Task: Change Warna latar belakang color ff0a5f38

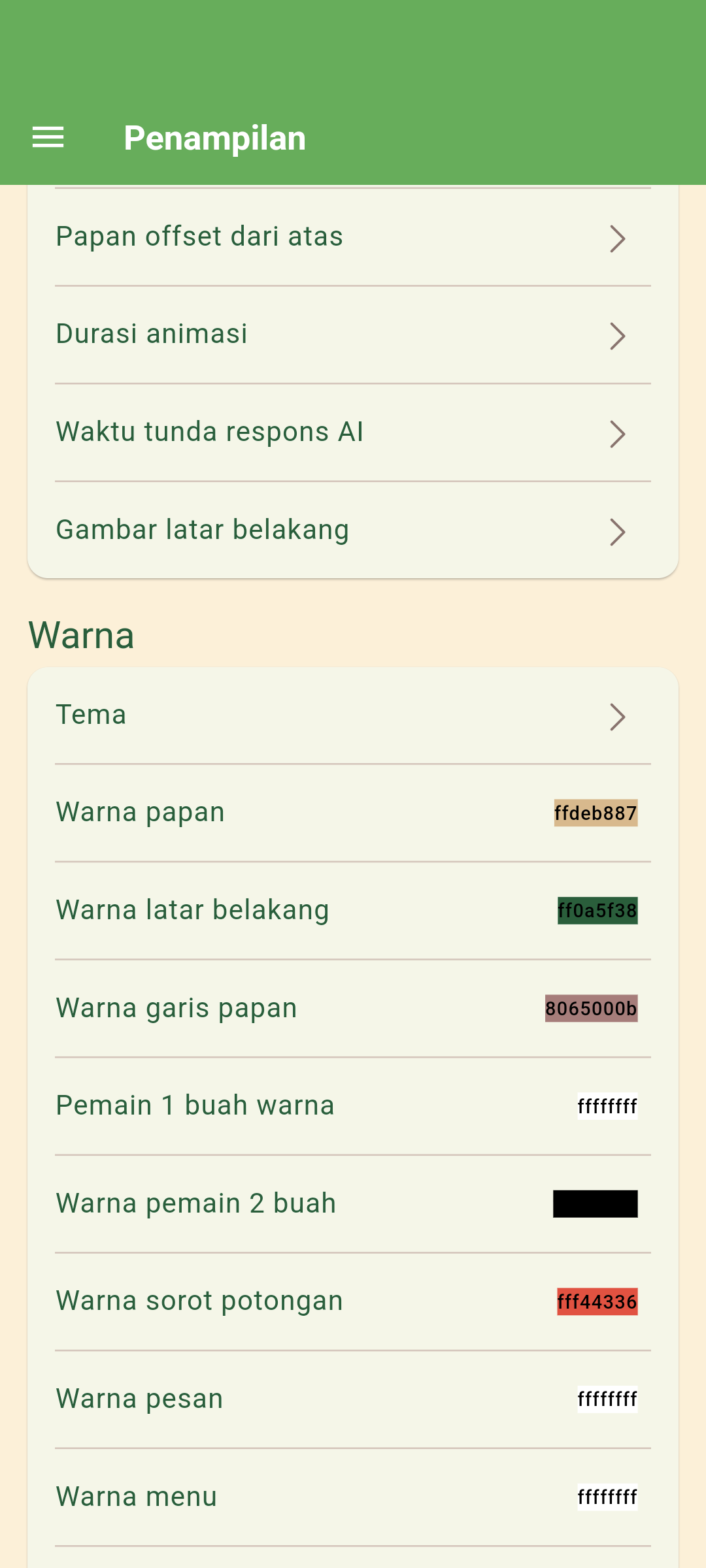Action: [x=597, y=910]
